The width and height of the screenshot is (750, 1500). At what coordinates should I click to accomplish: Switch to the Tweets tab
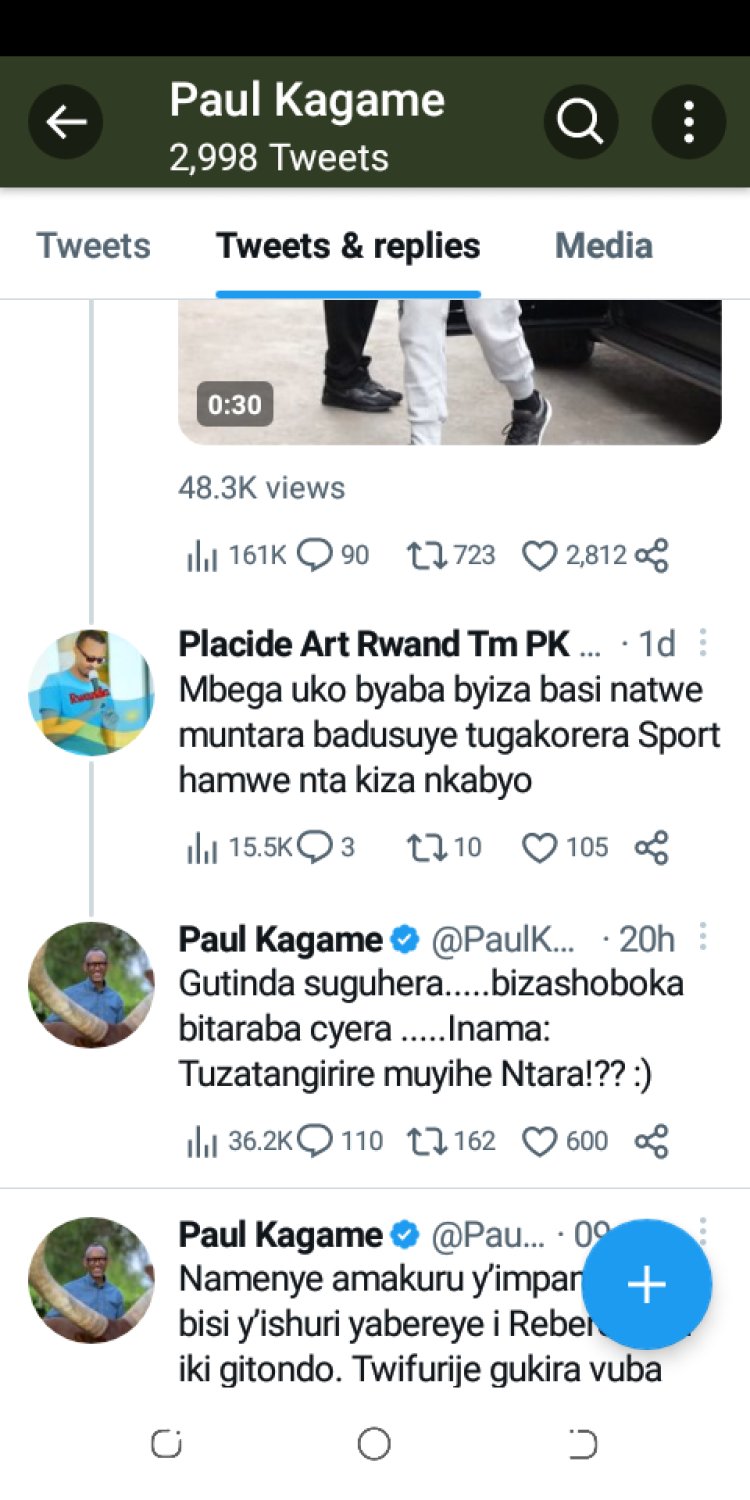tap(93, 246)
